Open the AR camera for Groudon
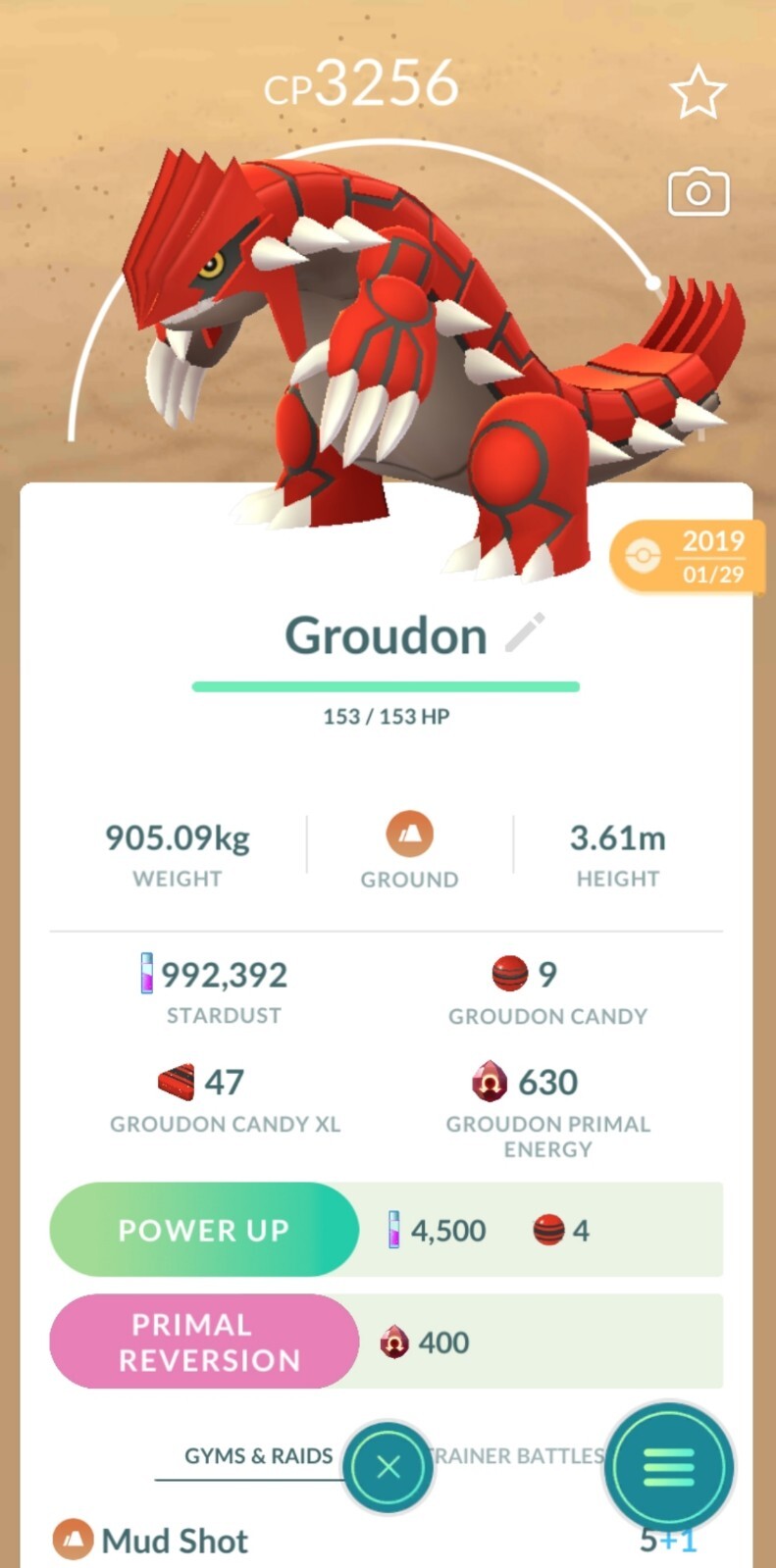Image resolution: width=776 pixels, height=1568 pixels. (698, 192)
